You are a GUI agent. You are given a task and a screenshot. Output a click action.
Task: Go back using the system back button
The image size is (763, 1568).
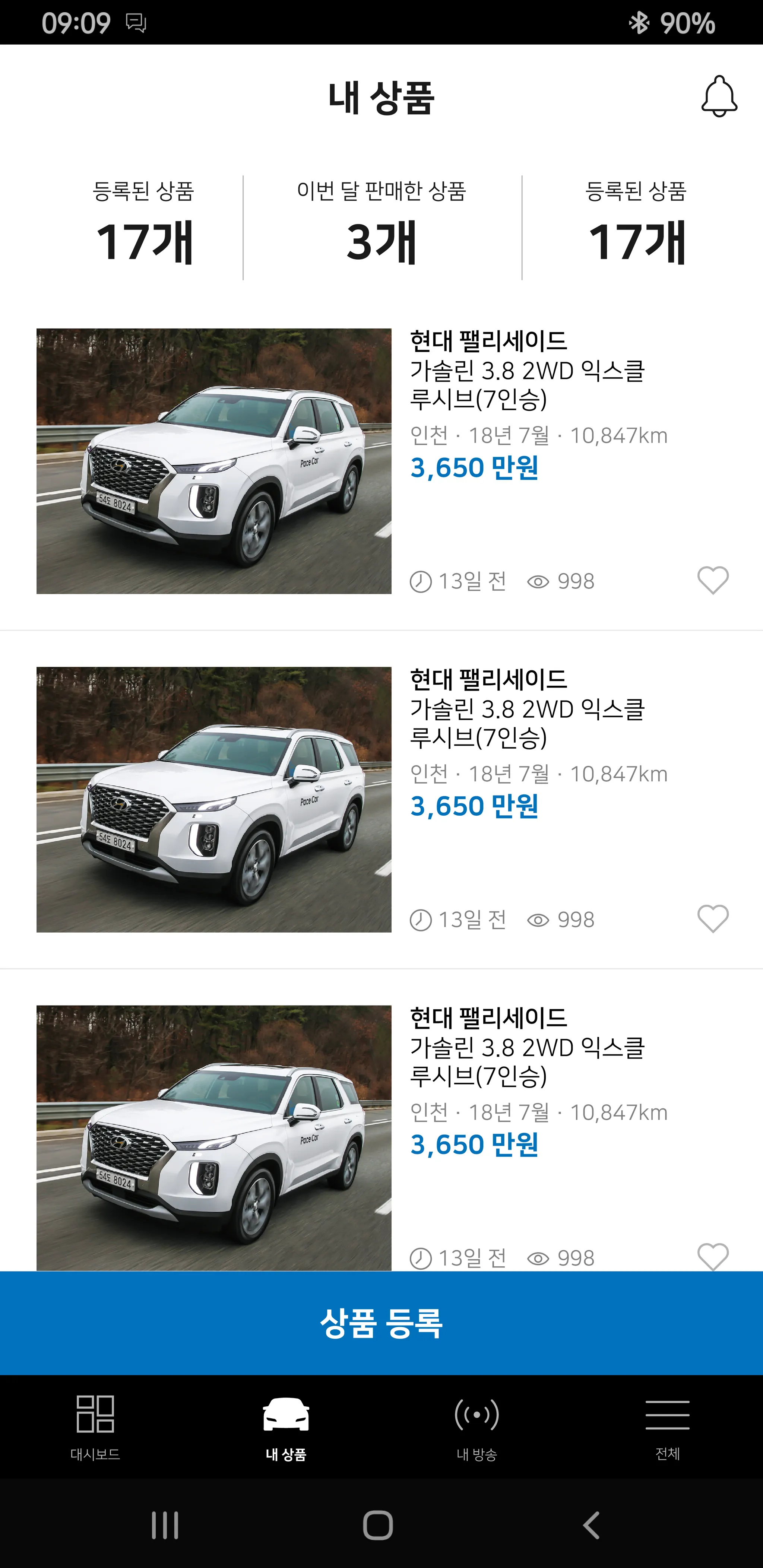[591, 1526]
